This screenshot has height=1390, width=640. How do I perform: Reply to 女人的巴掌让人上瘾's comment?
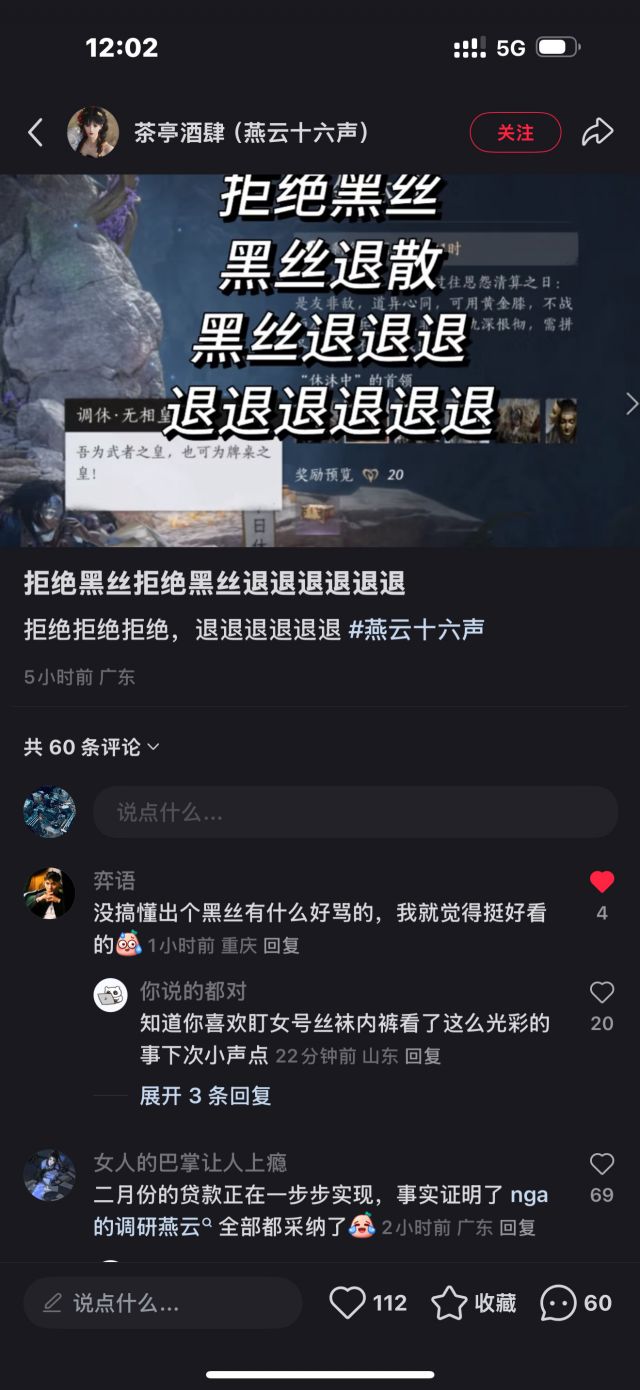pyautogui.click(x=517, y=1227)
